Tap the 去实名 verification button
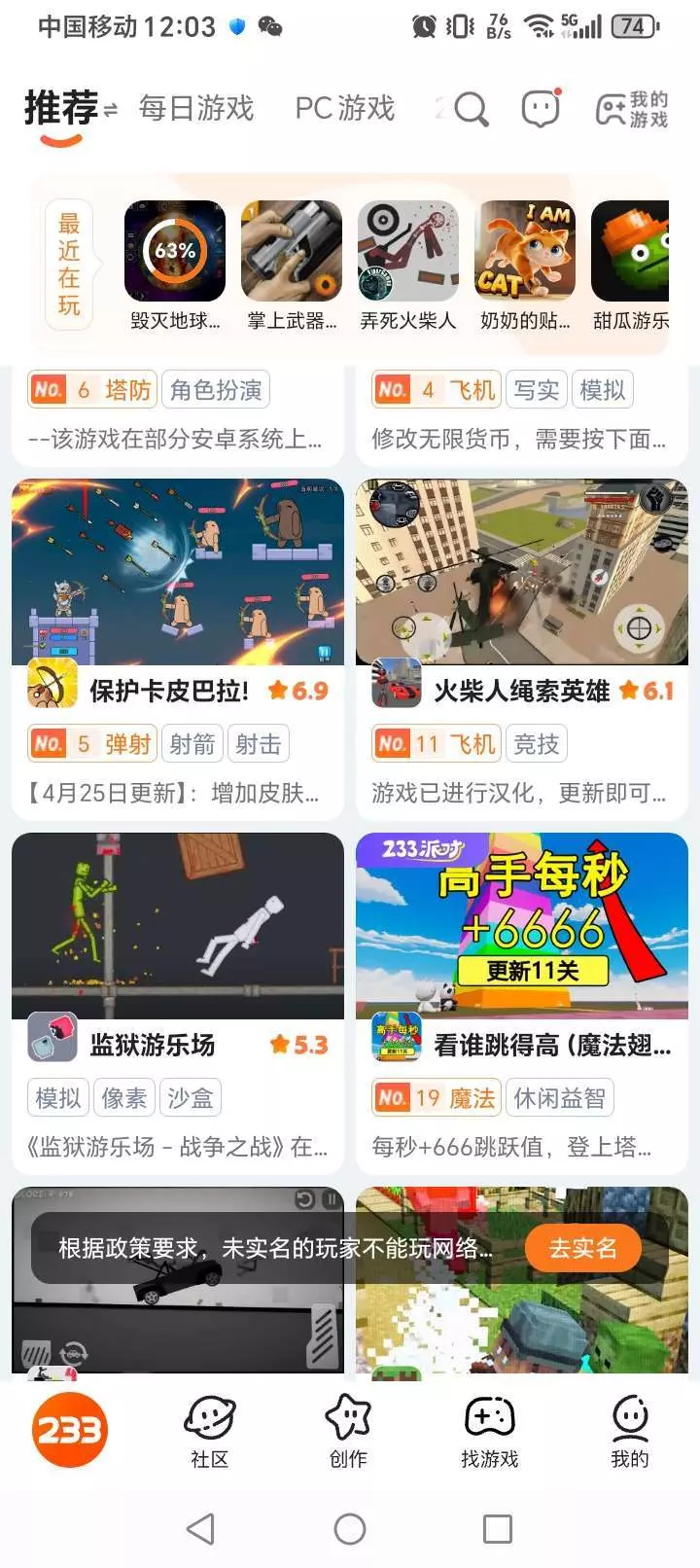The height and width of the screenshot is (1568, 700). coord(583,1248)
